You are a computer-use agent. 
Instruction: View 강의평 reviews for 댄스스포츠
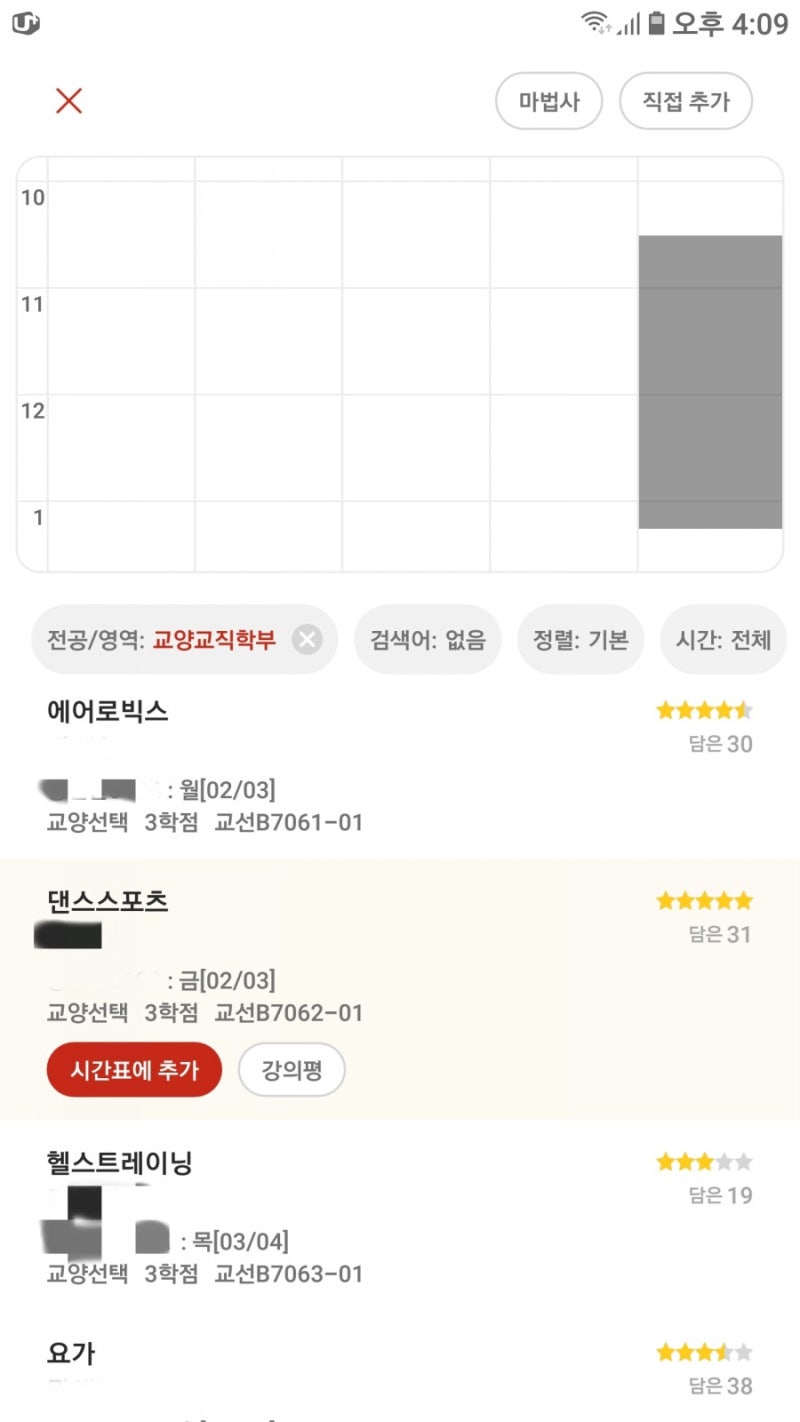(291, 1070)
